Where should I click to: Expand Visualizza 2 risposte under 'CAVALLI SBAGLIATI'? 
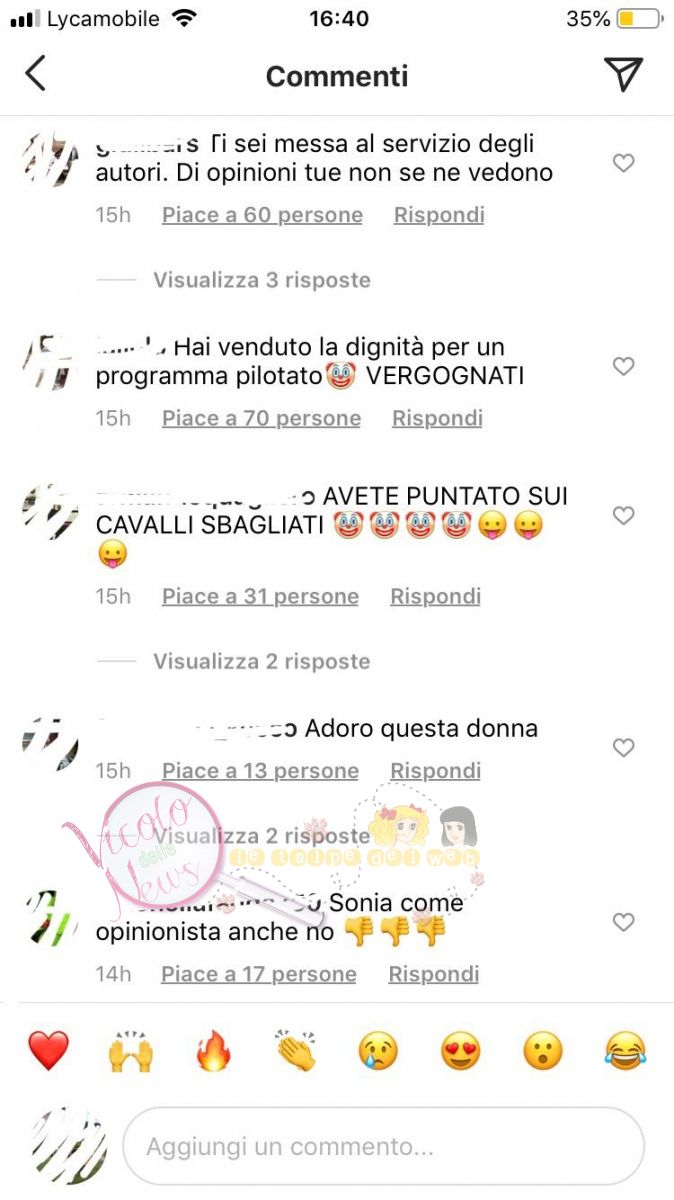pyautogui.click(x=261, y=661)
